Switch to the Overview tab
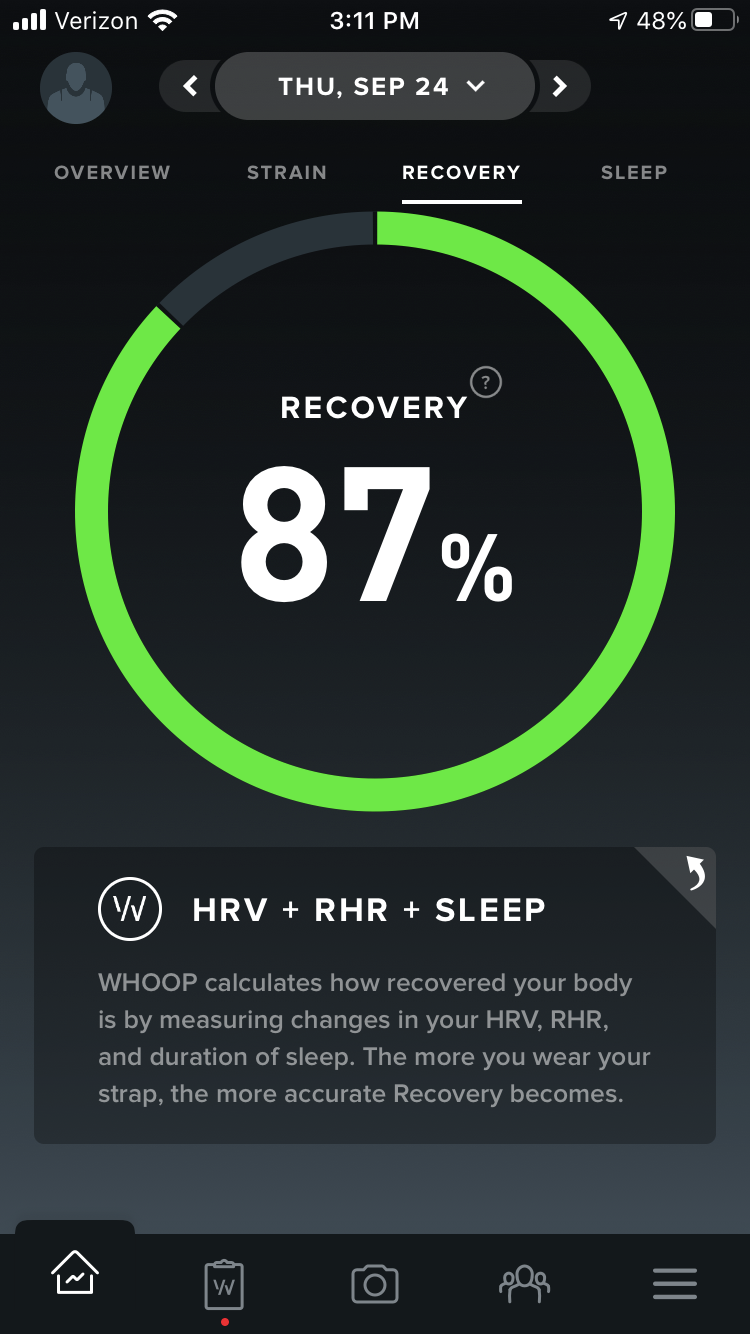The image size is (750, 1334). (112, 173)
